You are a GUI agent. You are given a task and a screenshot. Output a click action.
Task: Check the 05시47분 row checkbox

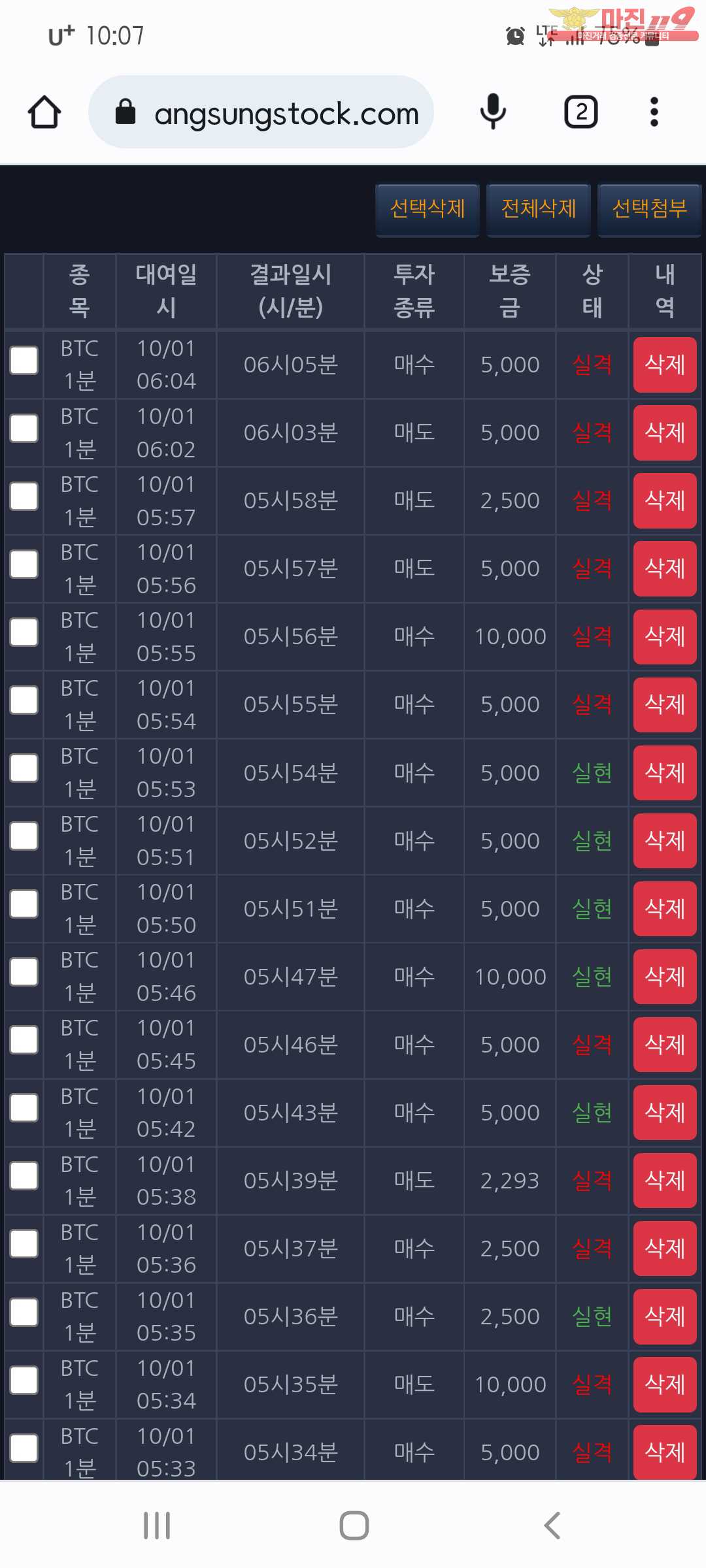[x=24, y=972]
